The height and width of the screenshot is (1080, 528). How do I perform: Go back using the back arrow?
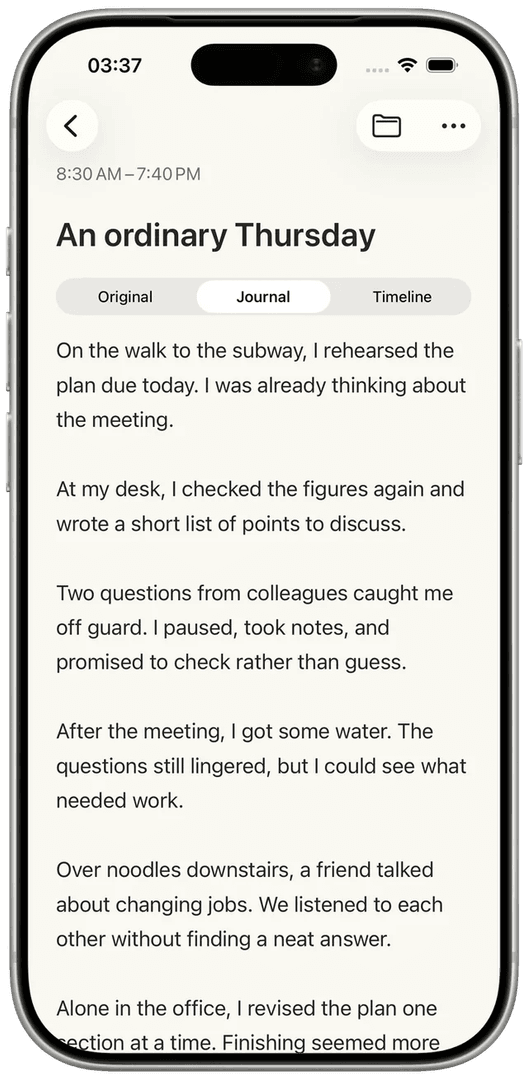click(x=72, y=126)
